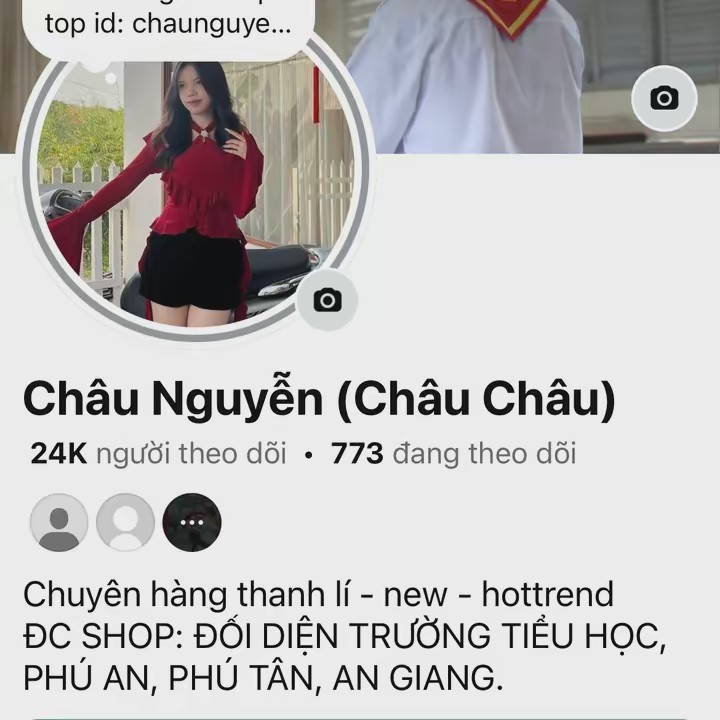View the 24K followers list

tap(158, 454)
